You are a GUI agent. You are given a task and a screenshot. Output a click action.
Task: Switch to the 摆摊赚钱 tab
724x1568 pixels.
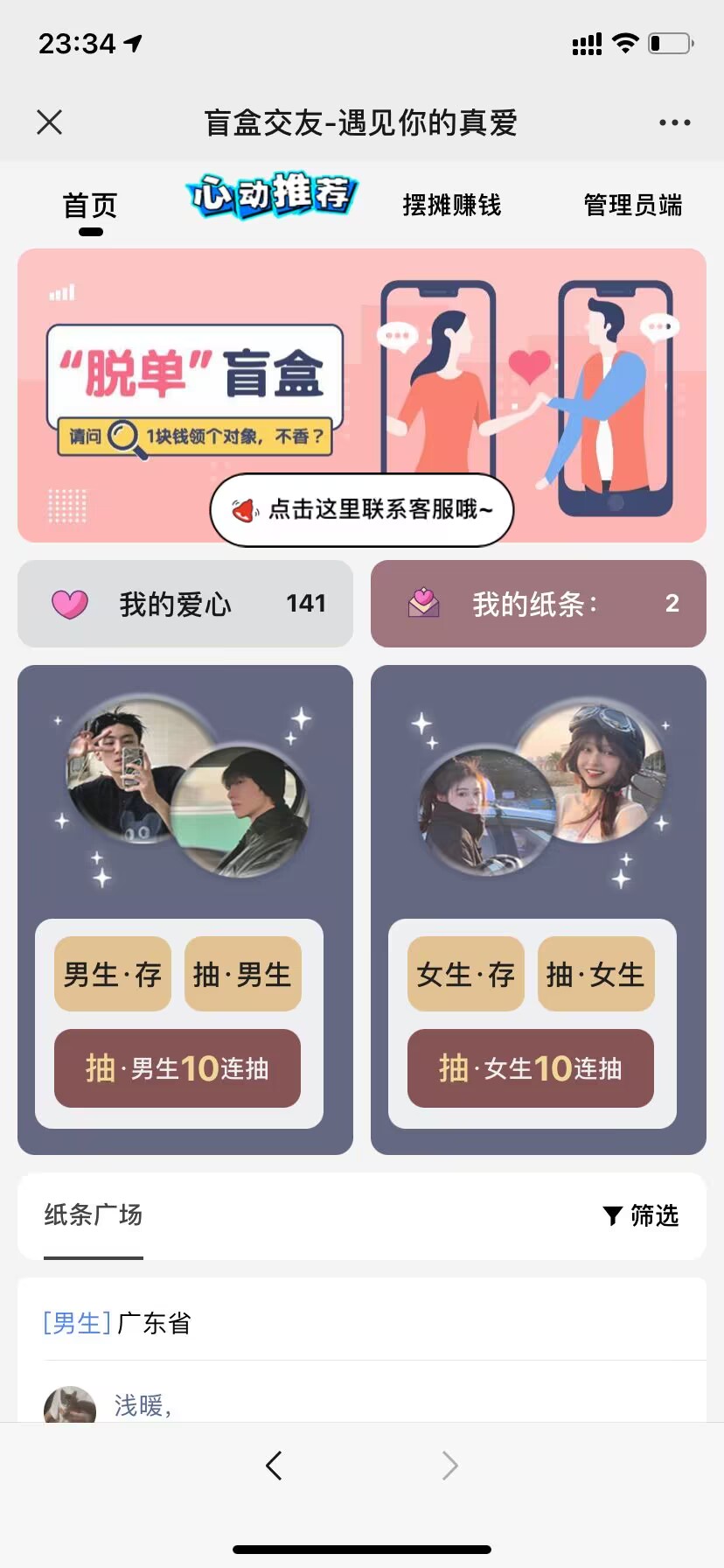[451, 205]
